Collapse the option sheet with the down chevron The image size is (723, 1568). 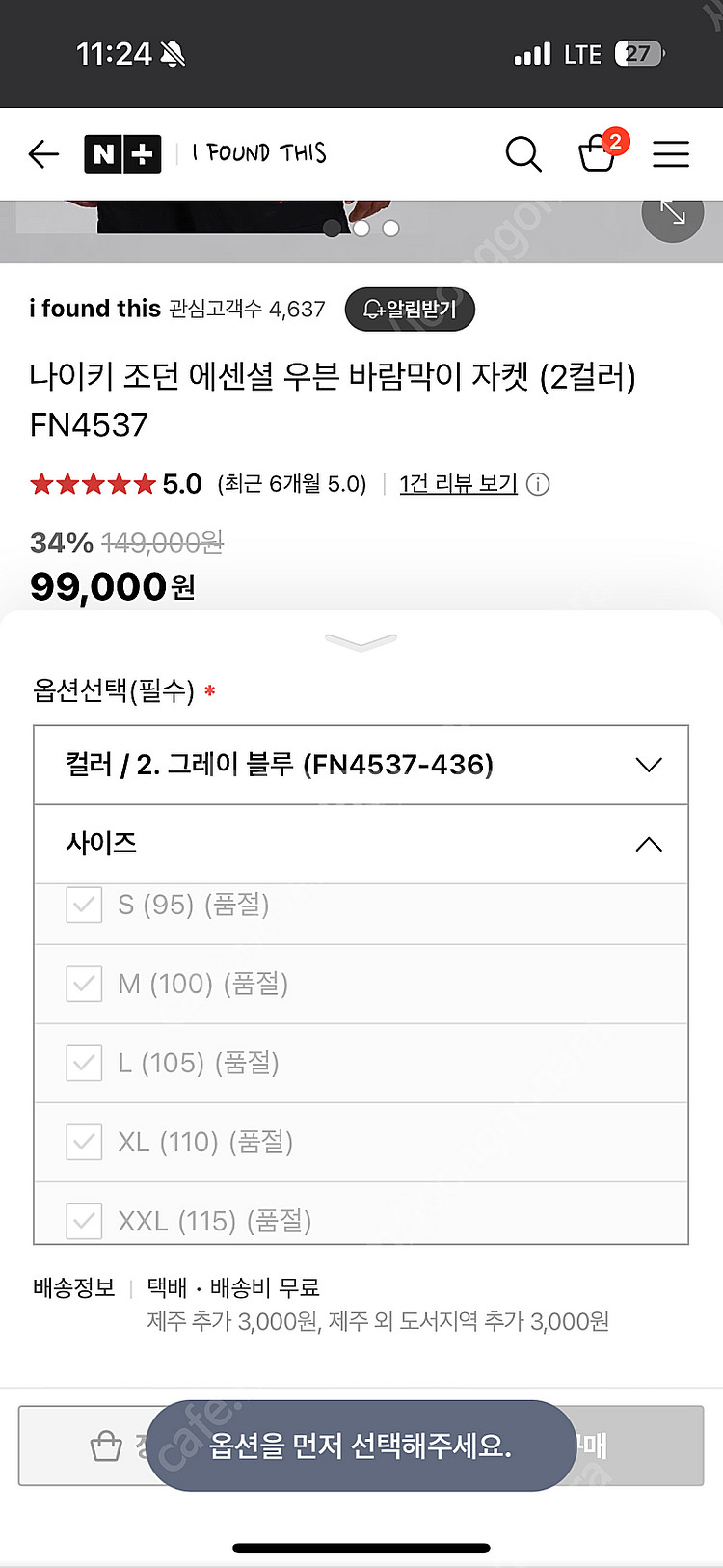361,640
